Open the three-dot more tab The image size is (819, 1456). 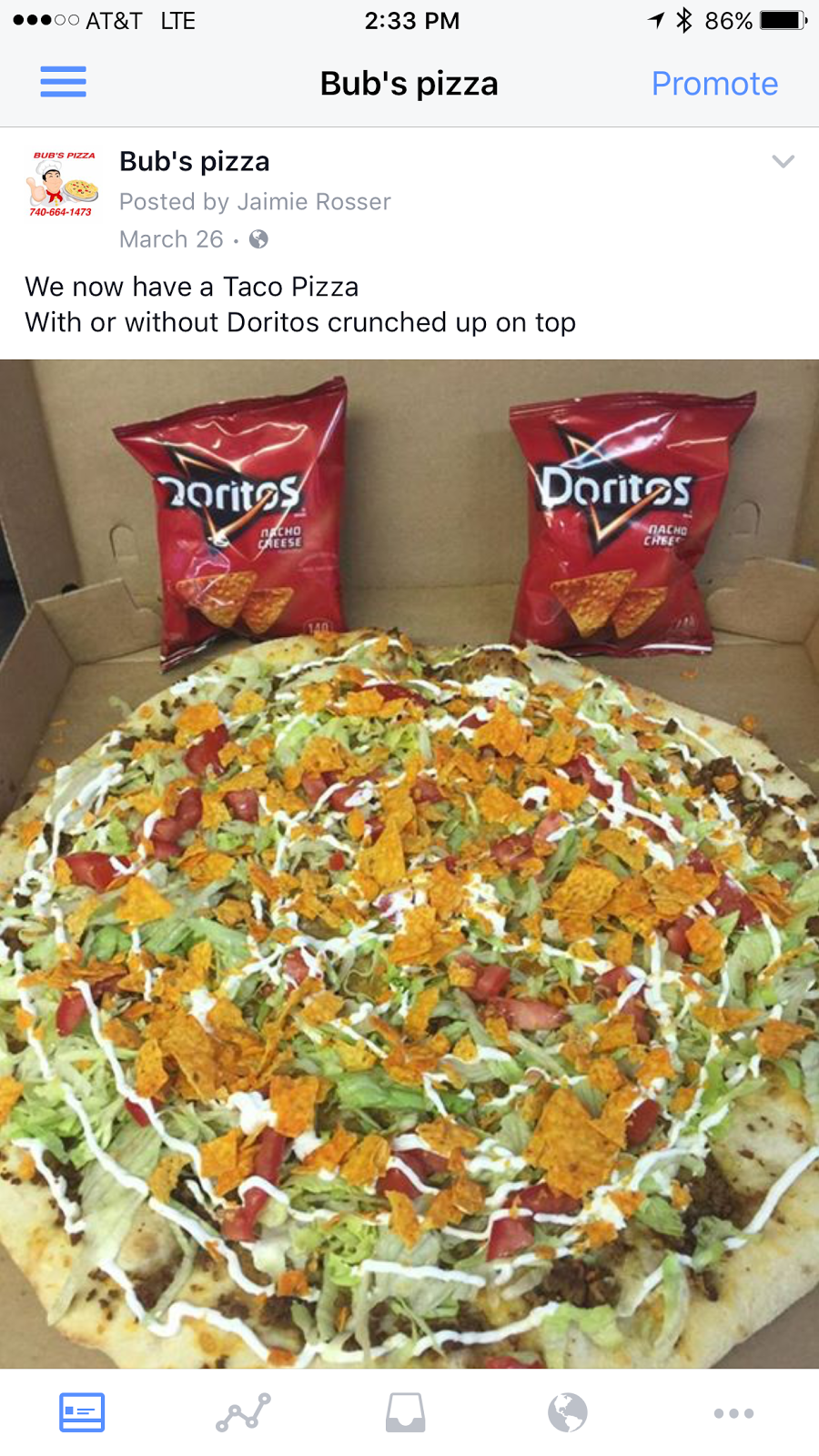(x=733, y=1413)
